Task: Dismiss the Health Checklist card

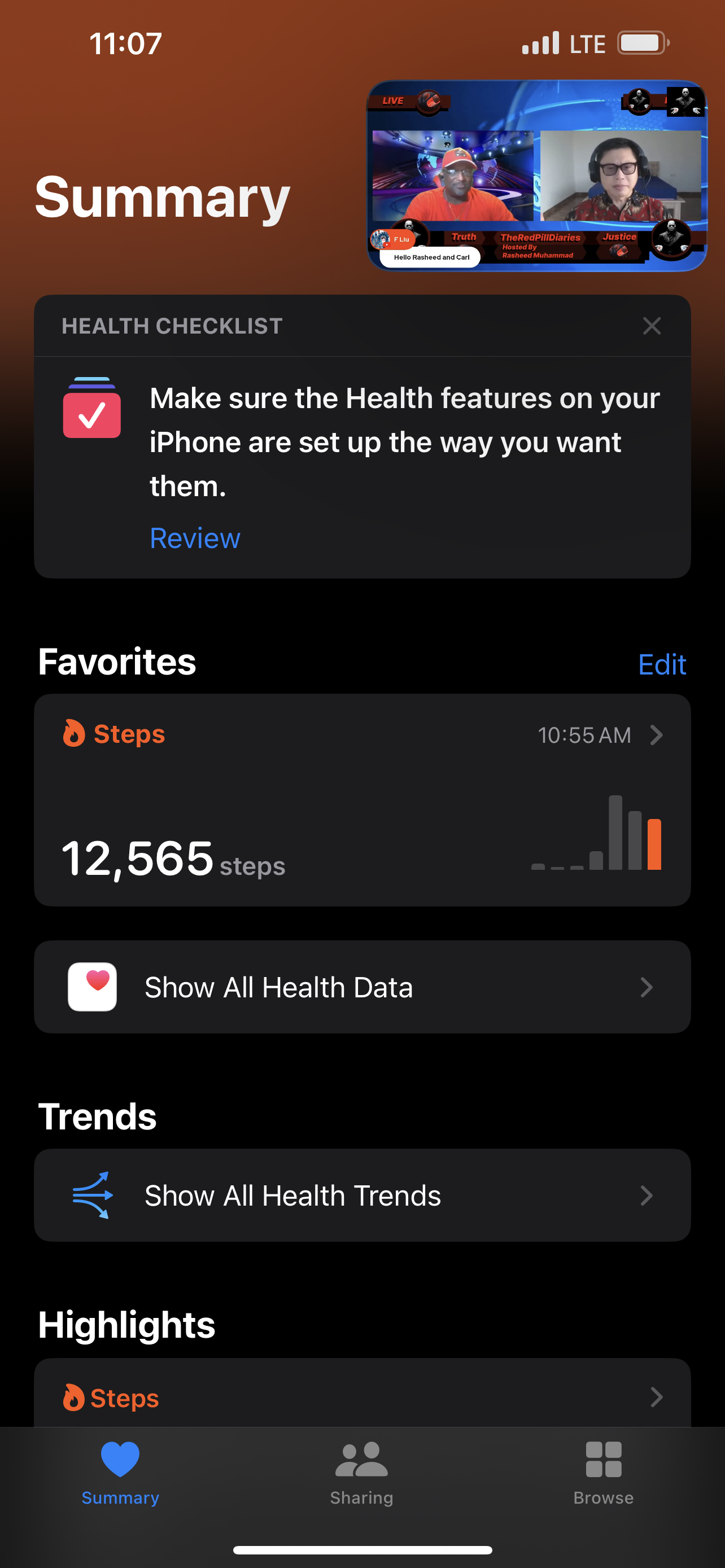Action: point(652,326)
